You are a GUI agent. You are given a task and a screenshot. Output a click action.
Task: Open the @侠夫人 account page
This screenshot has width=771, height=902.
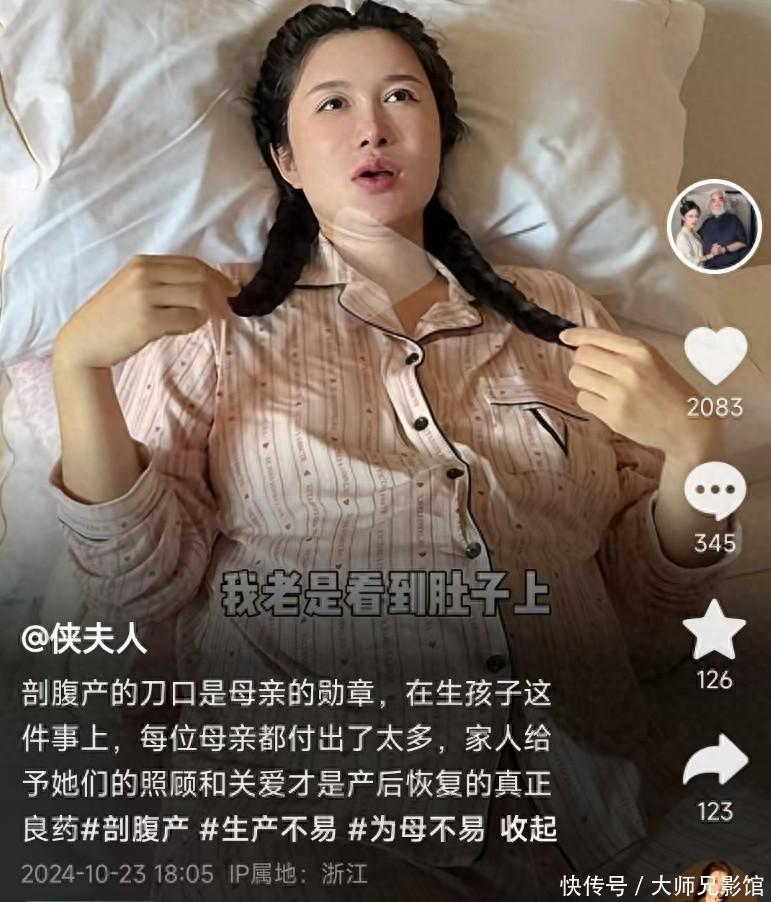click(85, 641)
